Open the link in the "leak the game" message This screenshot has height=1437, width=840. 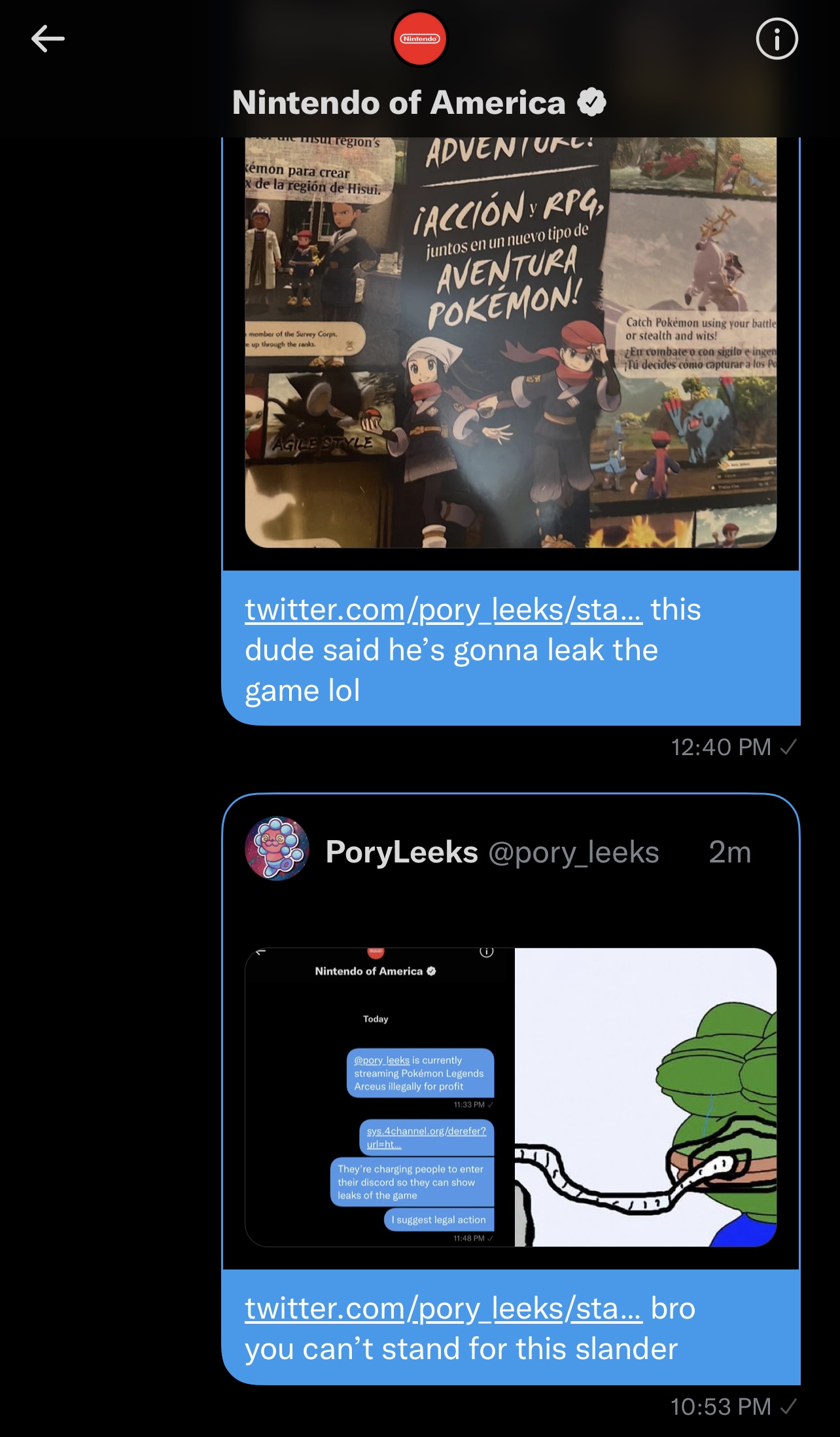coord(443,610)
